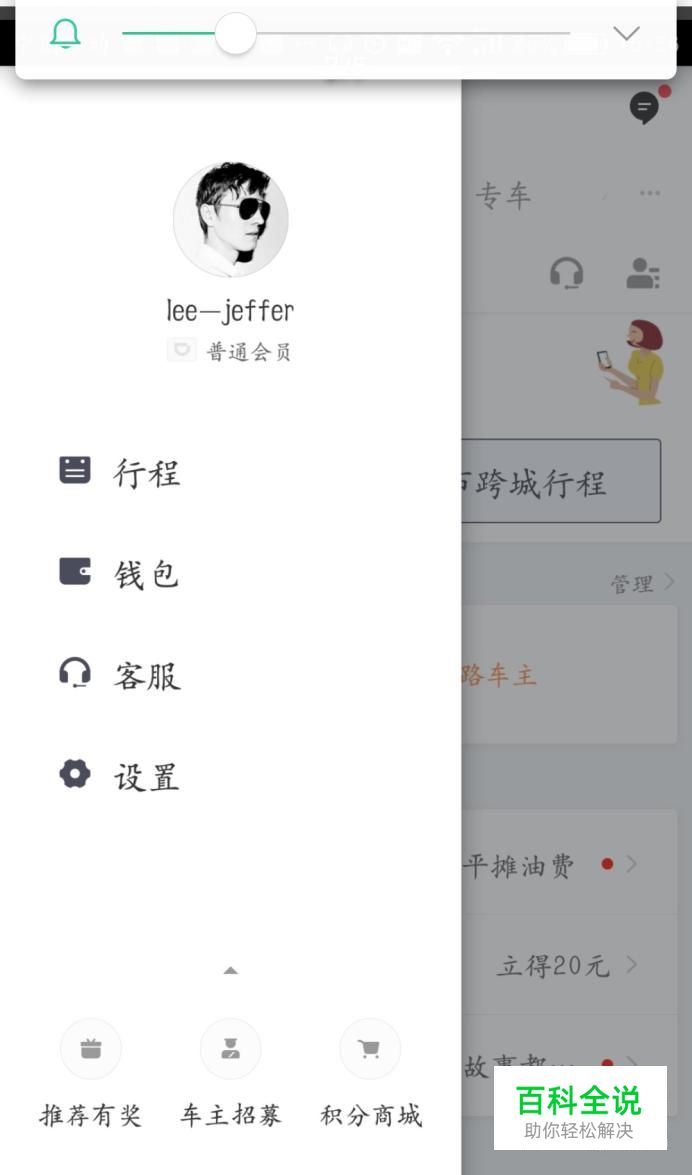This screenshot has width=692, height=1175.
Task: Tap the notification volume bell icon
Action: (x=65, y=34)
